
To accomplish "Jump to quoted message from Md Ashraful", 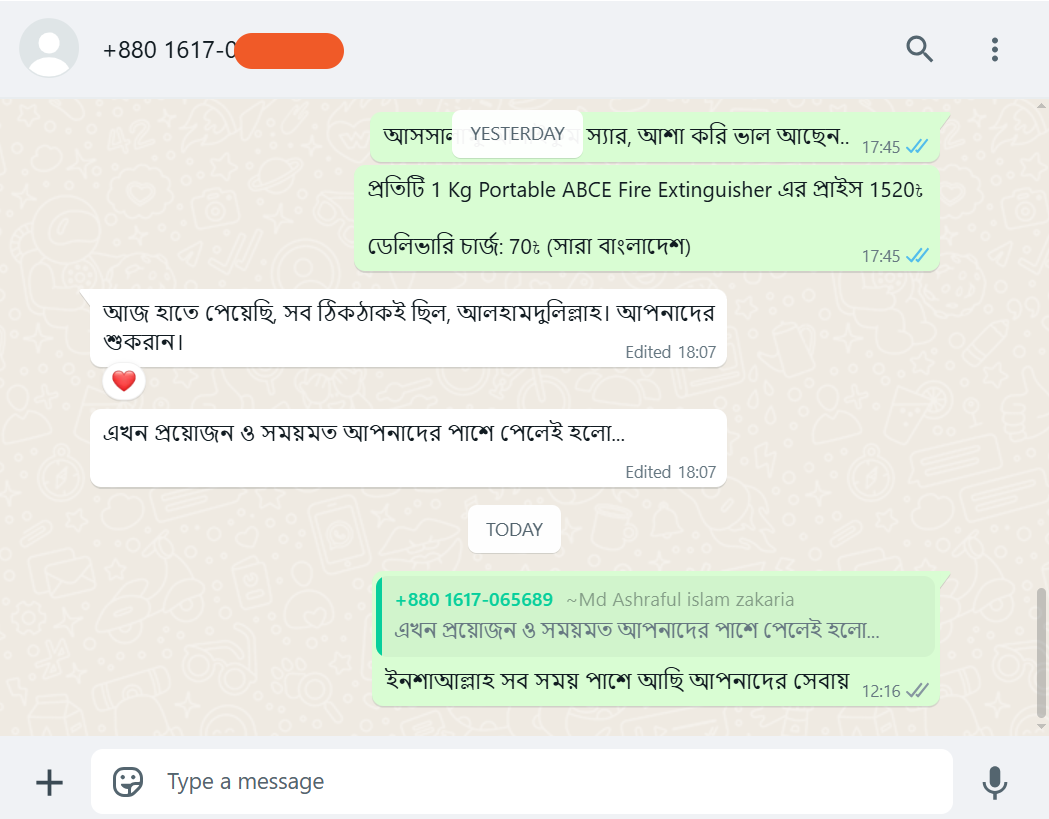I will coord(655,616).
